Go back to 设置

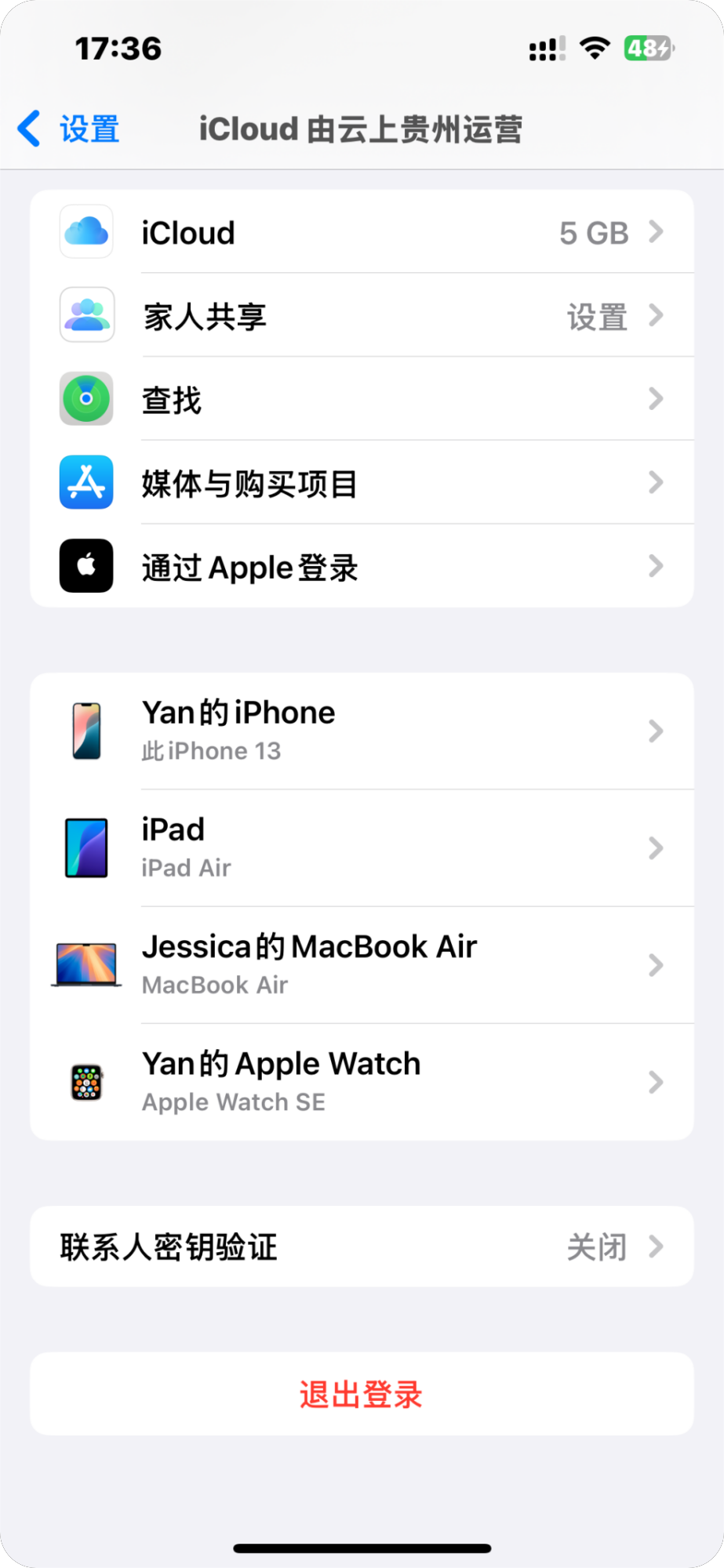(67, 128)
